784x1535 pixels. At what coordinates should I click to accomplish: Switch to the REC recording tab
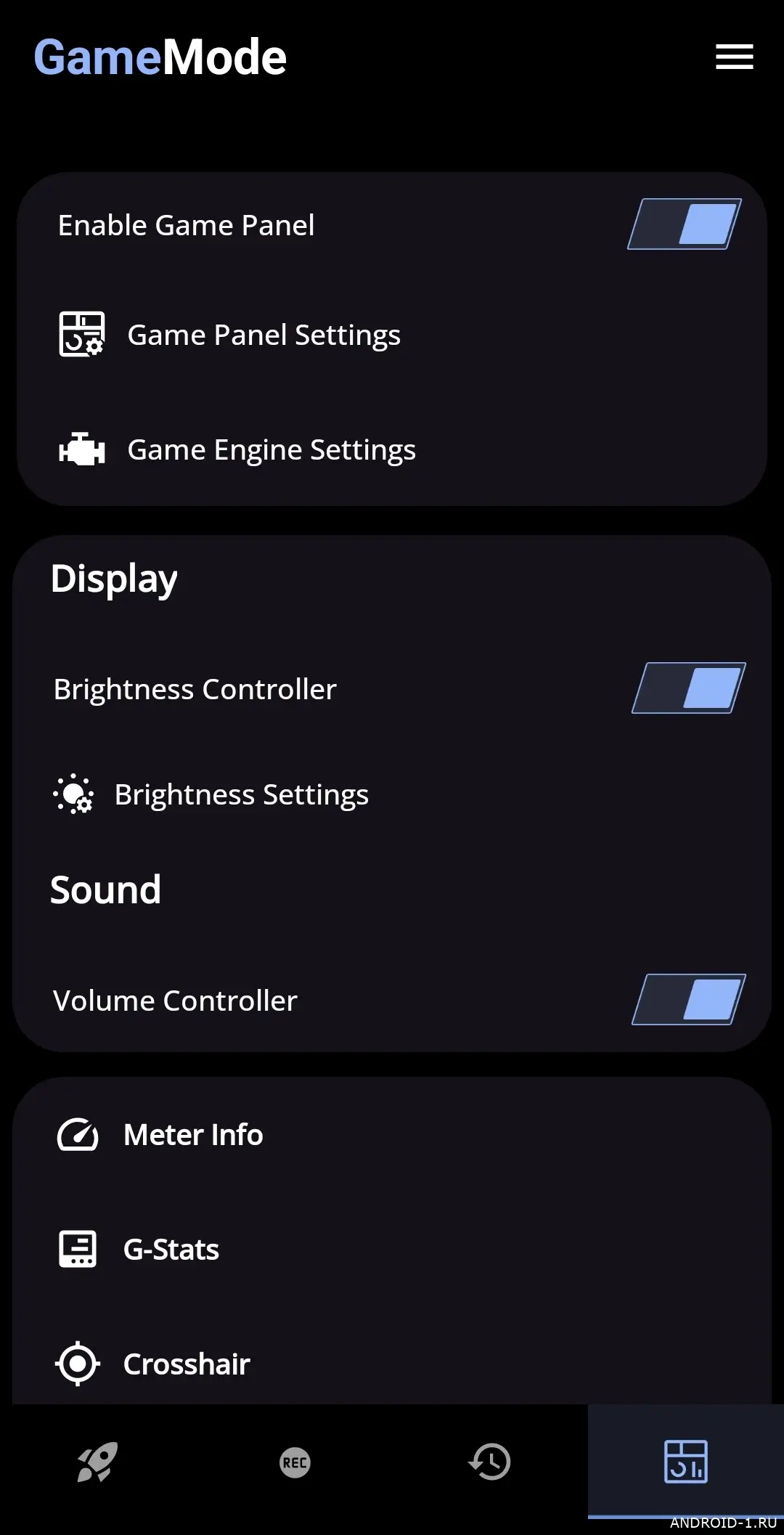[x=295, y=1462]
